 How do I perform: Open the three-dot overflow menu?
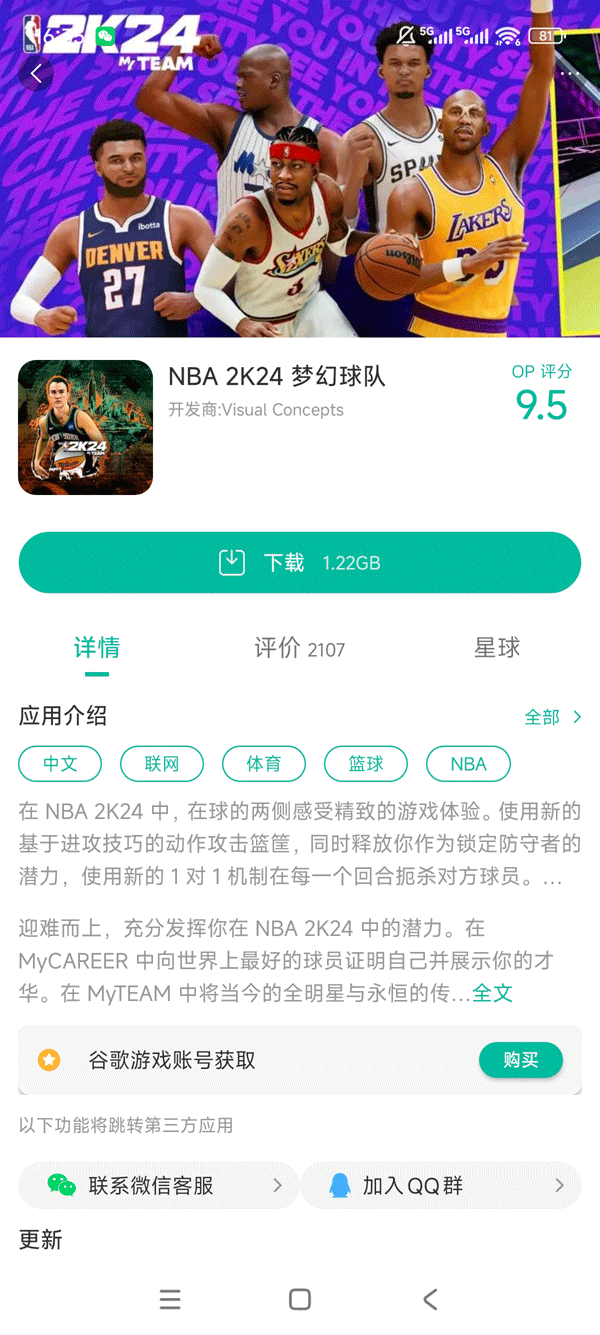click(570, 73)
